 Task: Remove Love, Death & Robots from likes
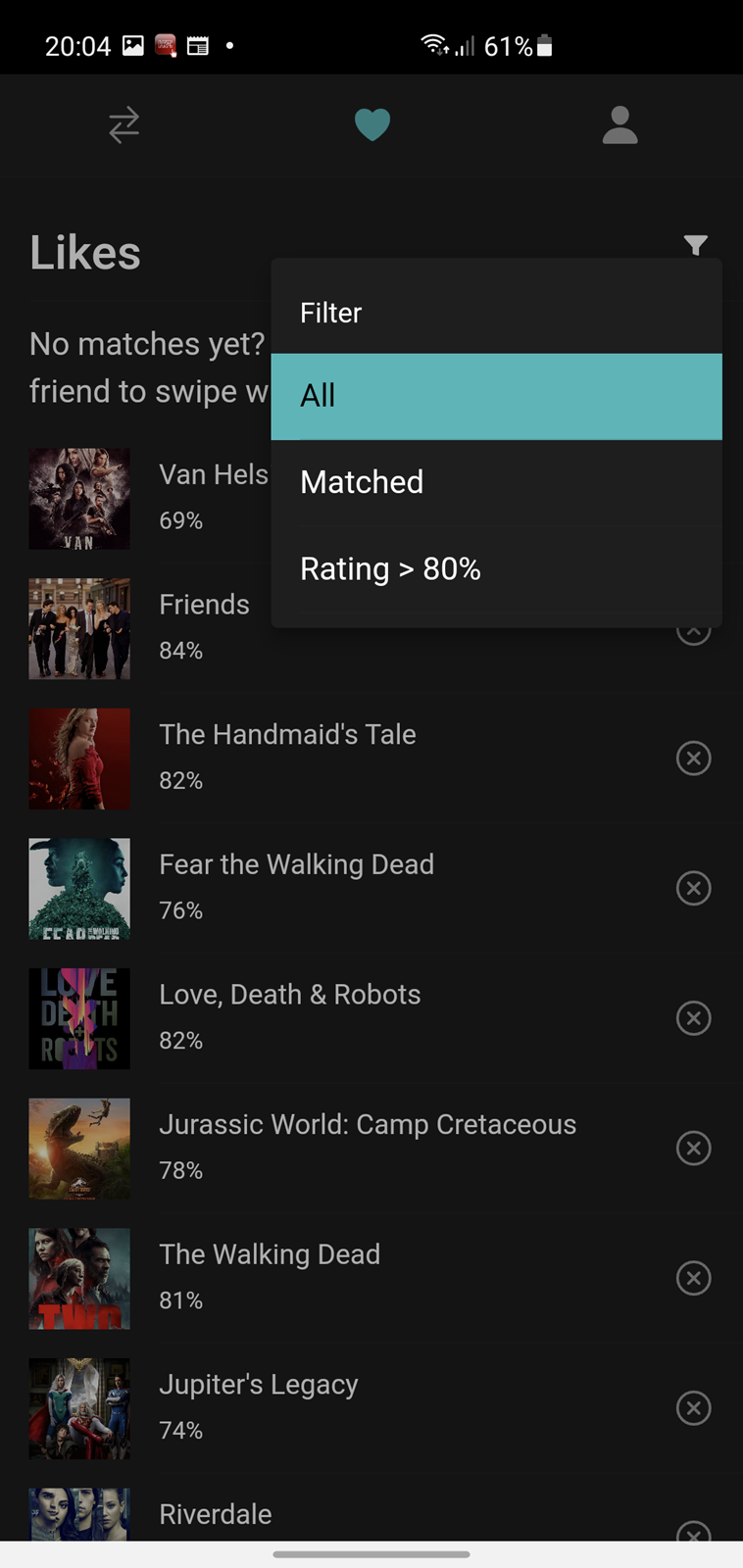(x=694, y=1018)
